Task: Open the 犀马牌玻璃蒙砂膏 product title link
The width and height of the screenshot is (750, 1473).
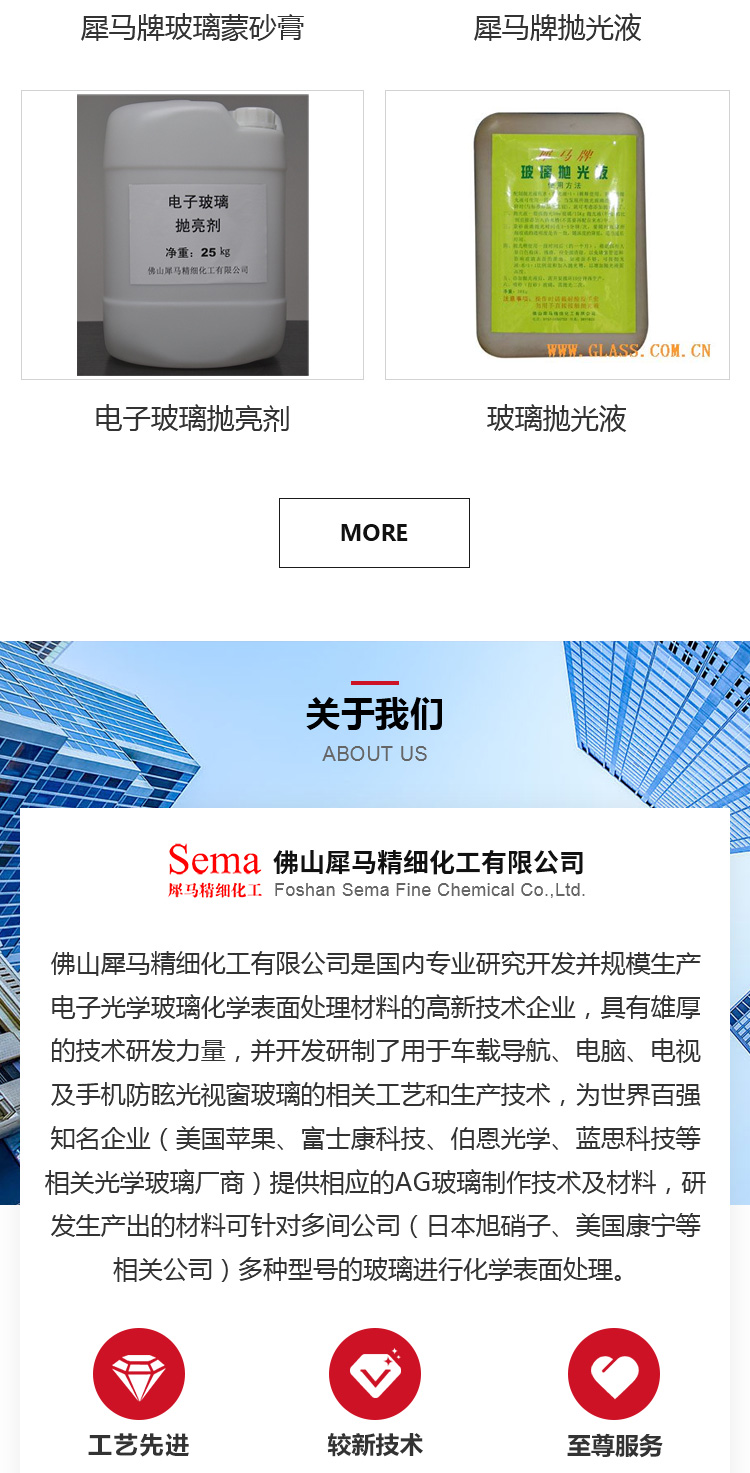Action: tap(192, 28)
